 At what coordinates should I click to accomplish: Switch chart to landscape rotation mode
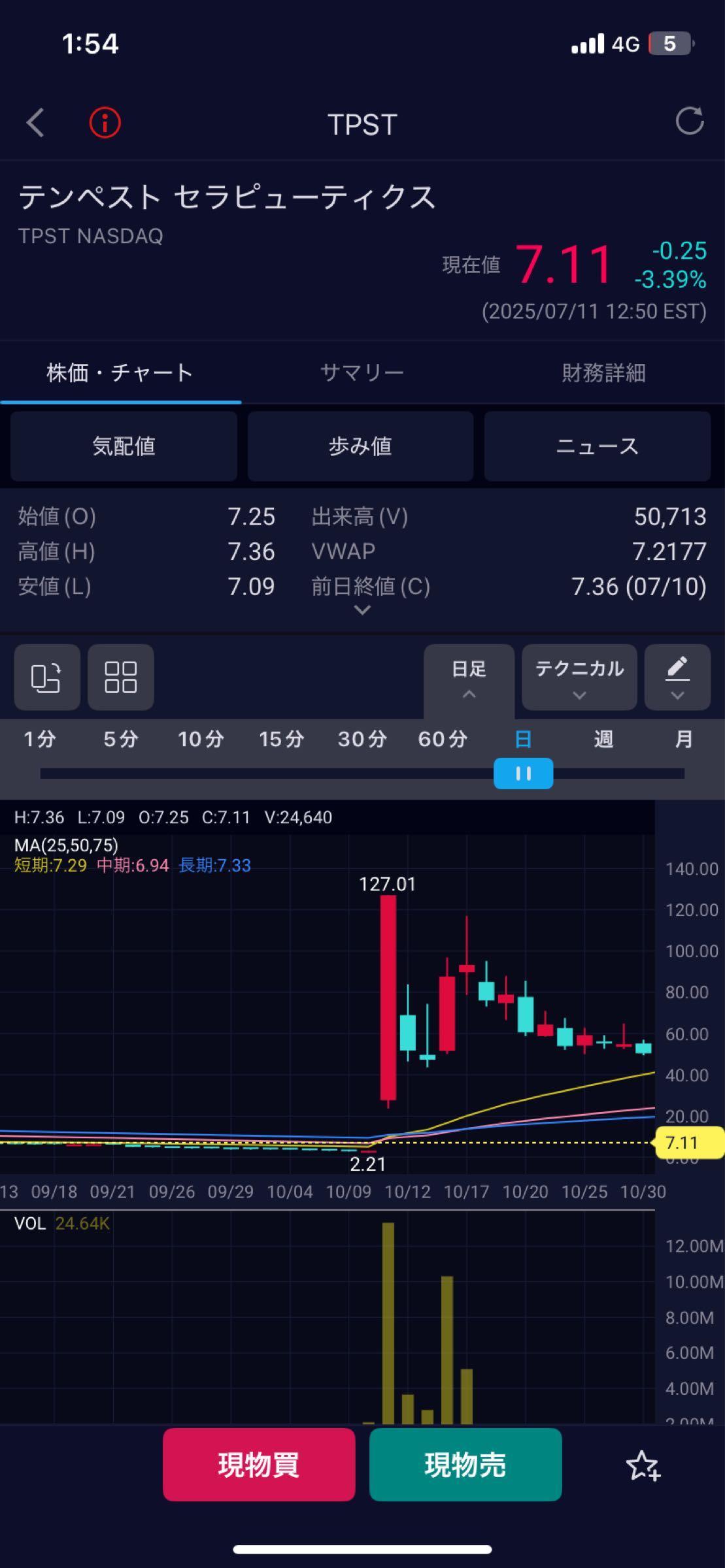pos(46,678)
